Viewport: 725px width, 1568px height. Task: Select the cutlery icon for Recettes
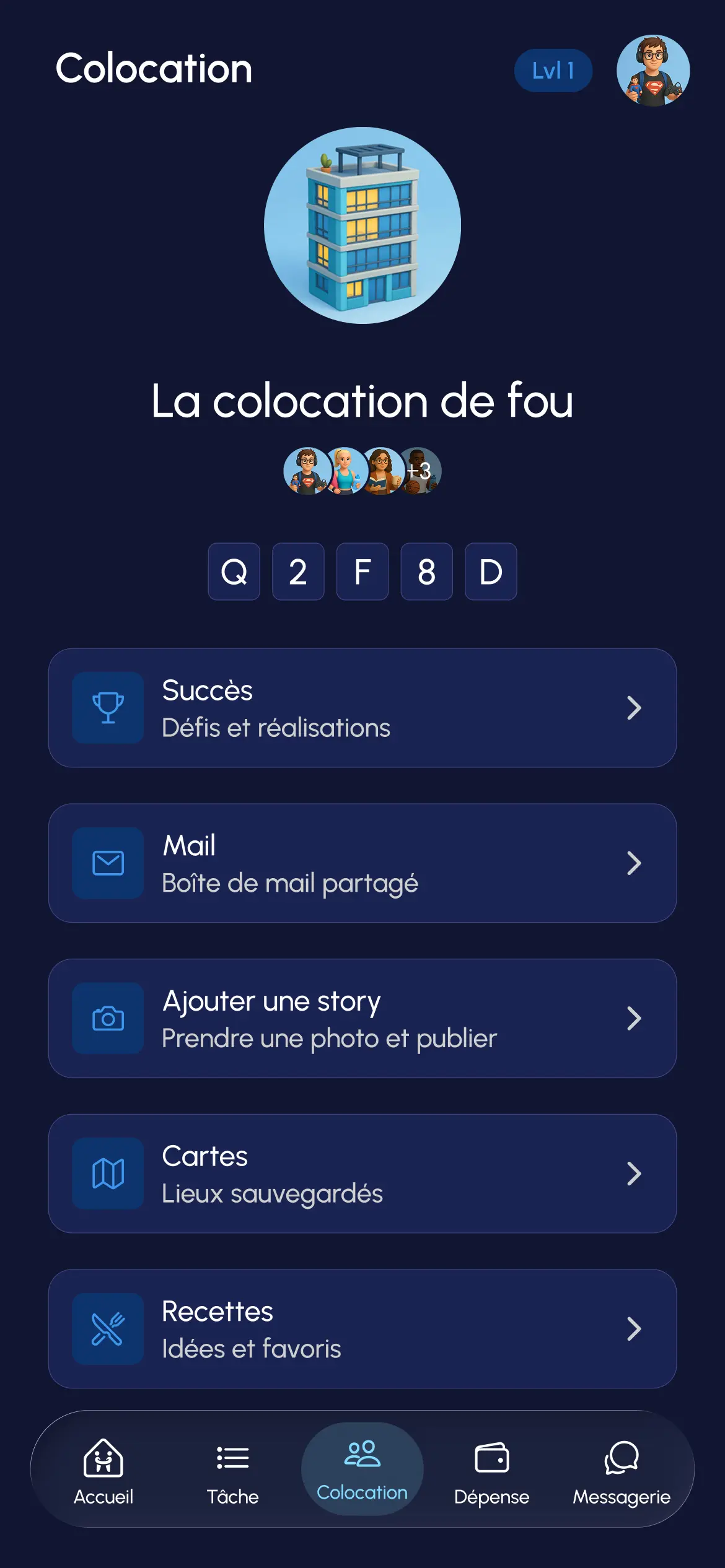click(107, 1329)
